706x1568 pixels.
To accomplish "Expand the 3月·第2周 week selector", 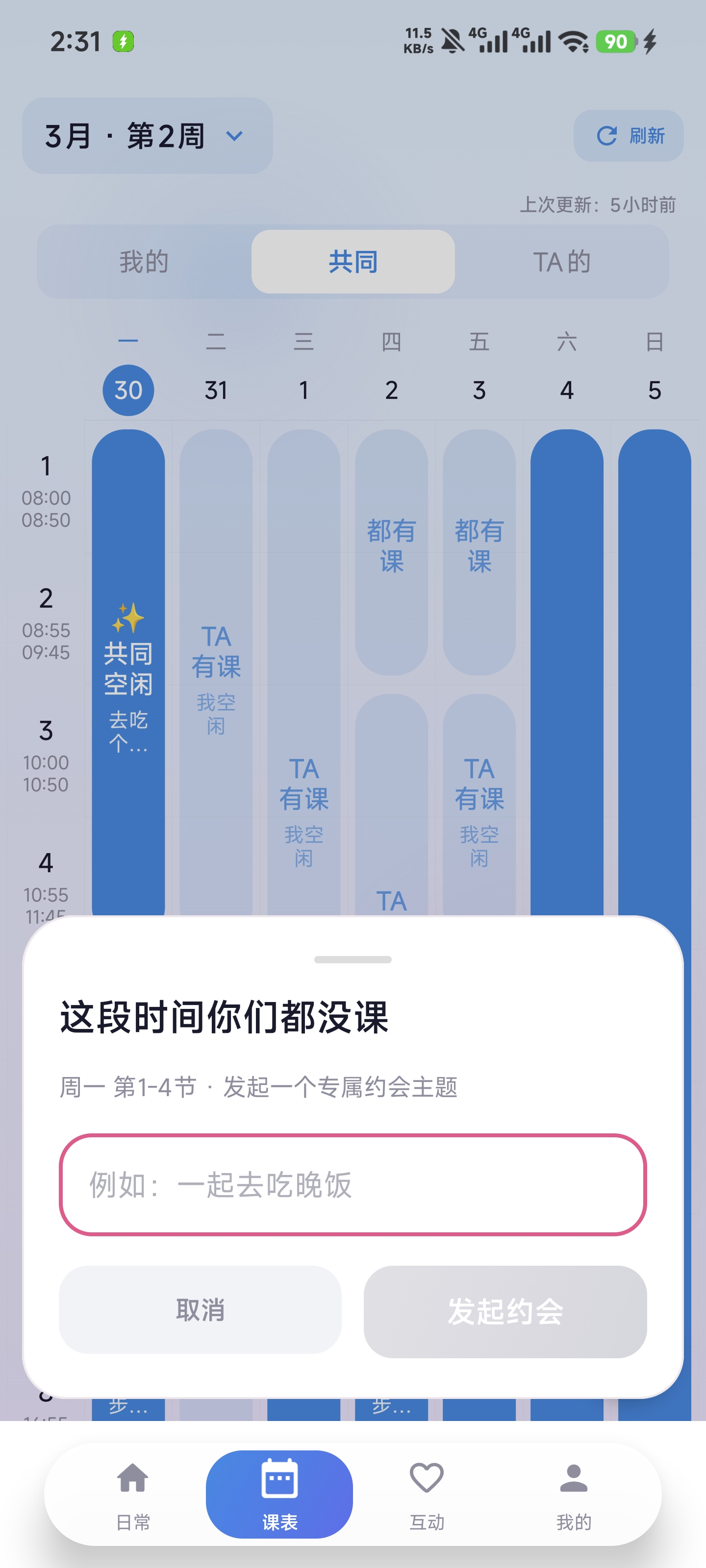I will 147,136.
